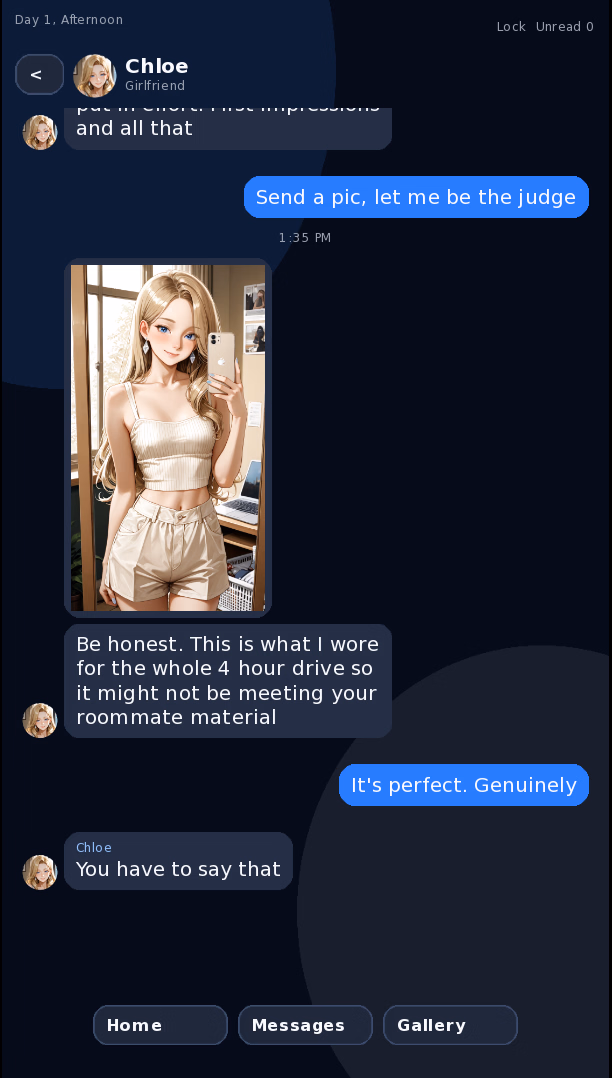This screenshot has width=612, height=1078.
Task: Go back using the arrow button
Action: pos(39,74)
